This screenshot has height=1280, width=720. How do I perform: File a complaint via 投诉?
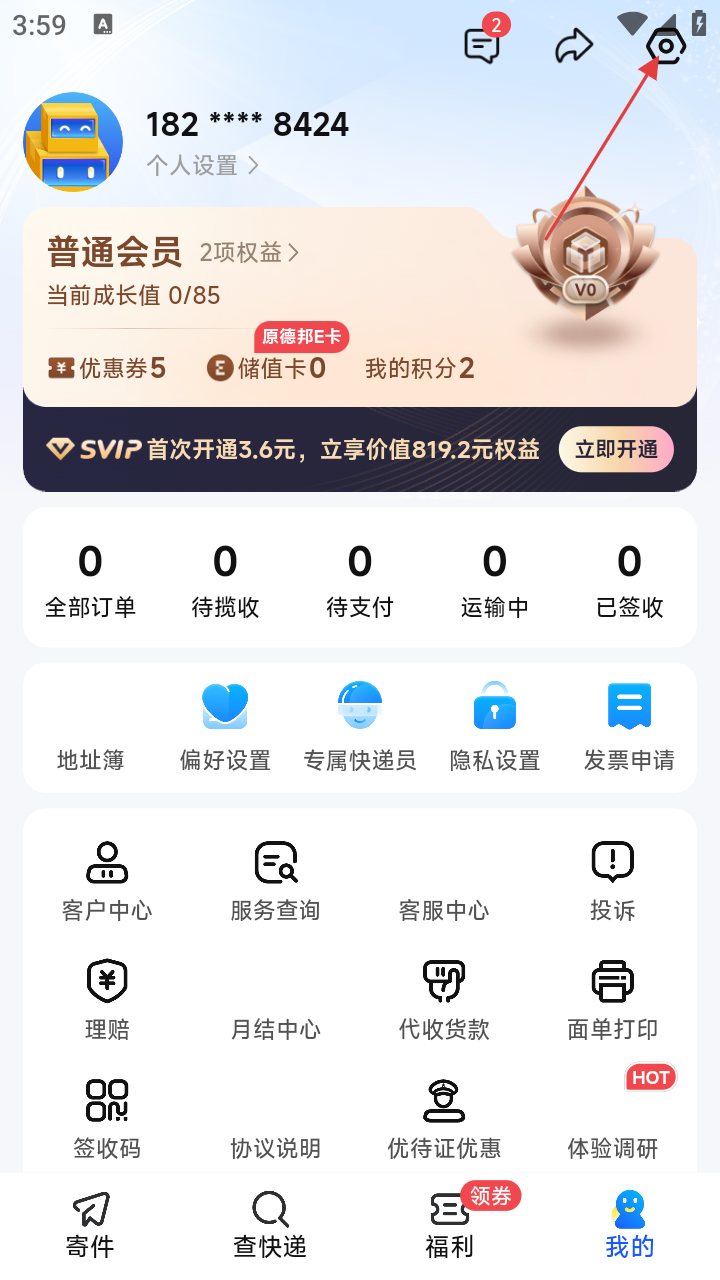(612, 879)
